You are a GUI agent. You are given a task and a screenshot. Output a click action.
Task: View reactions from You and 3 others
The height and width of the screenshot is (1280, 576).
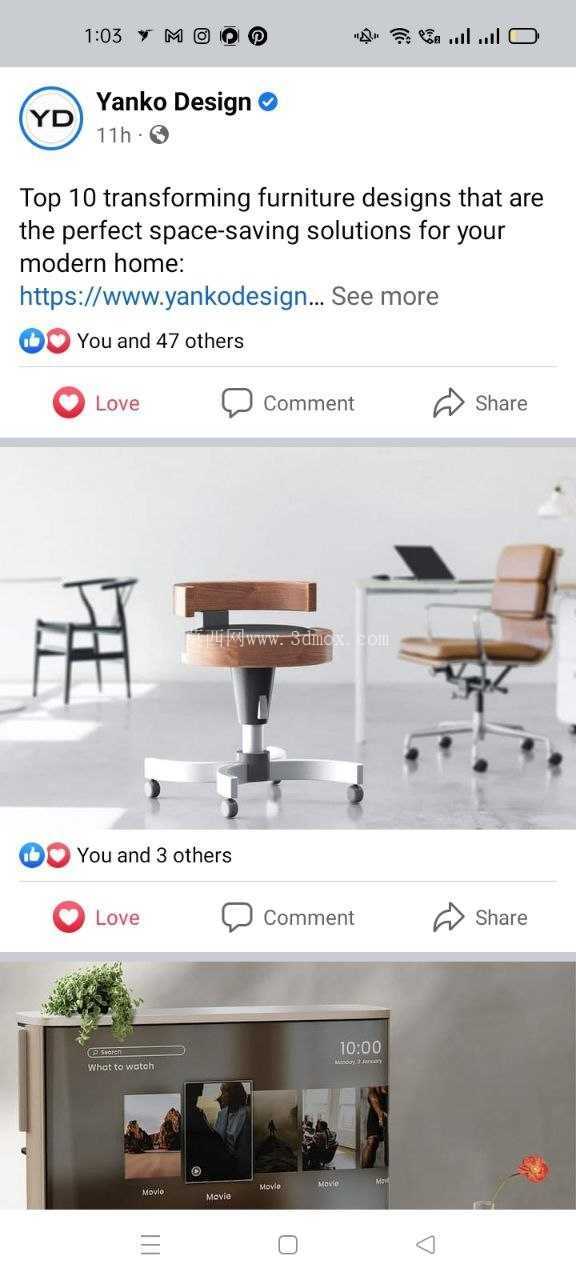pyautogui.click(x=125, y=855)
